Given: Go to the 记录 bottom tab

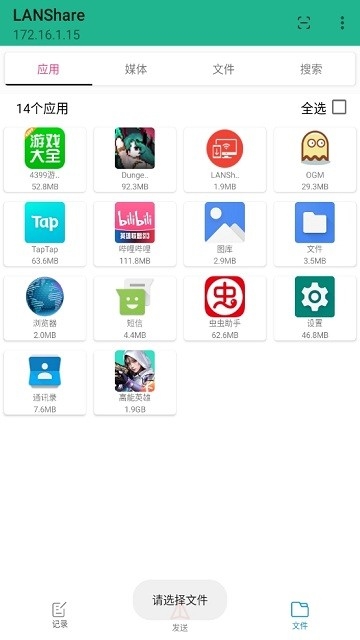Looking at the screenshot, I should click(x=60, y=615).
